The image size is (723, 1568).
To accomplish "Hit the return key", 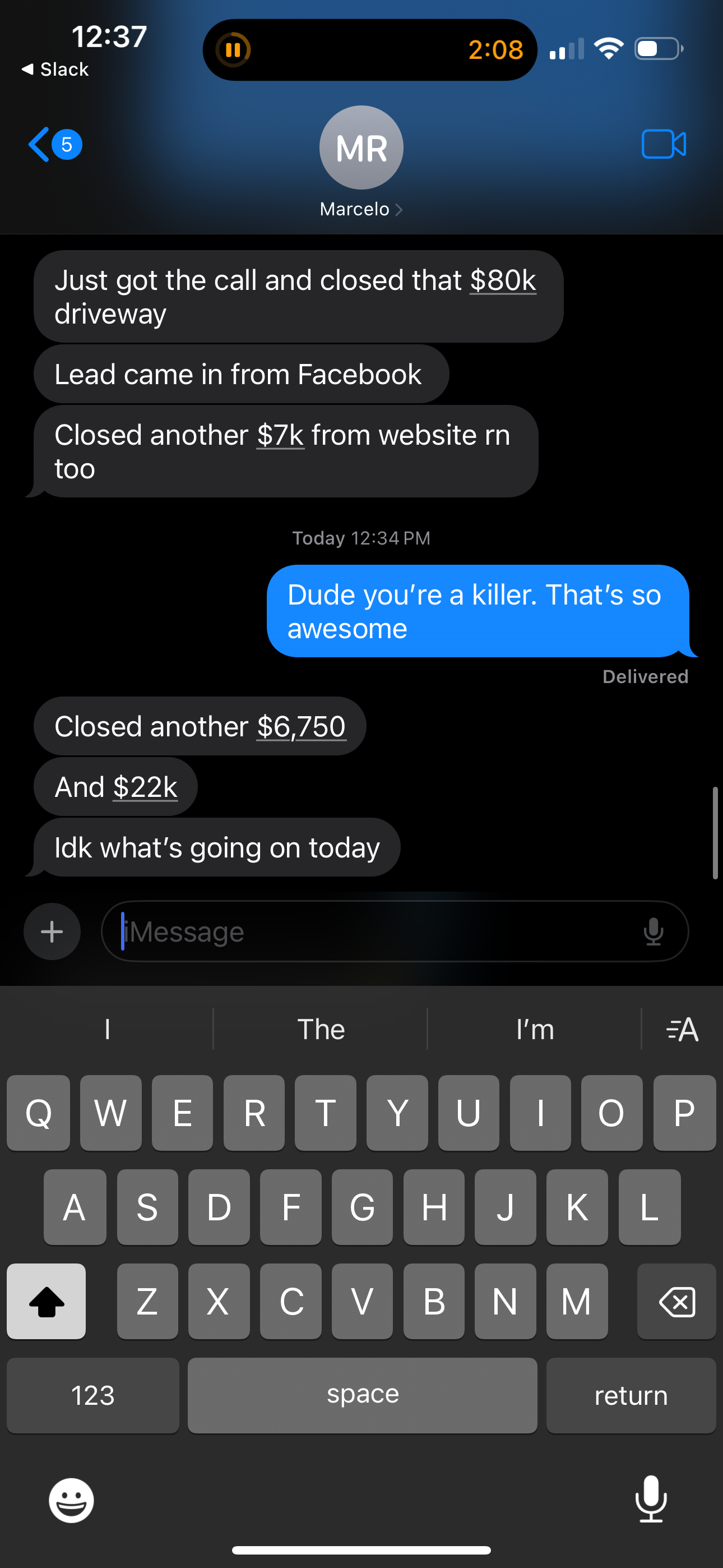I will pyautogui.click(x=631, y=1395).
